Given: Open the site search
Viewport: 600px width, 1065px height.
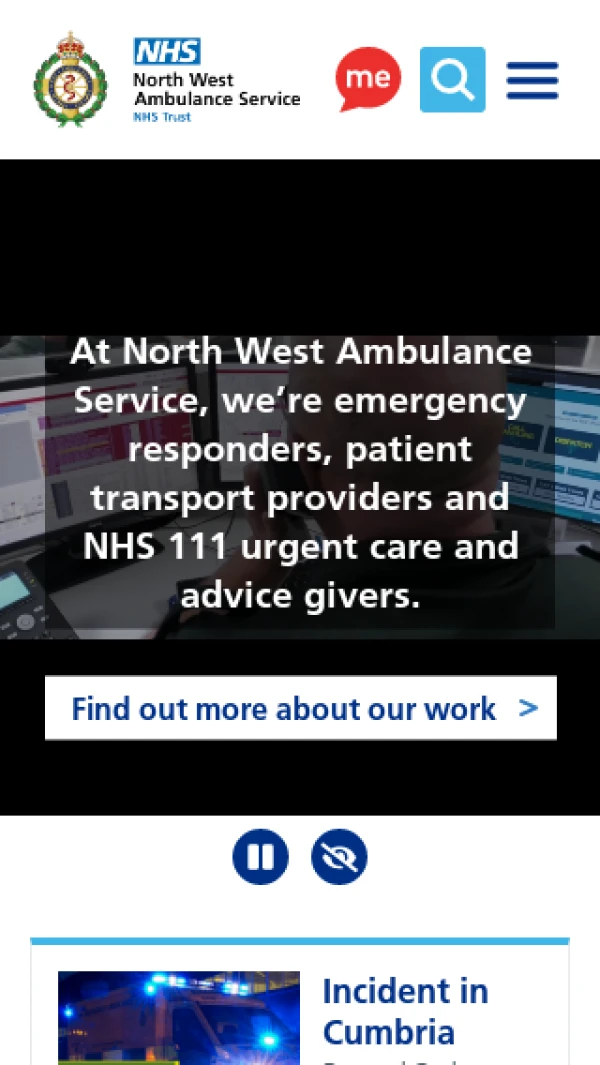Looking at the screenshot, I should coord(452,79).
